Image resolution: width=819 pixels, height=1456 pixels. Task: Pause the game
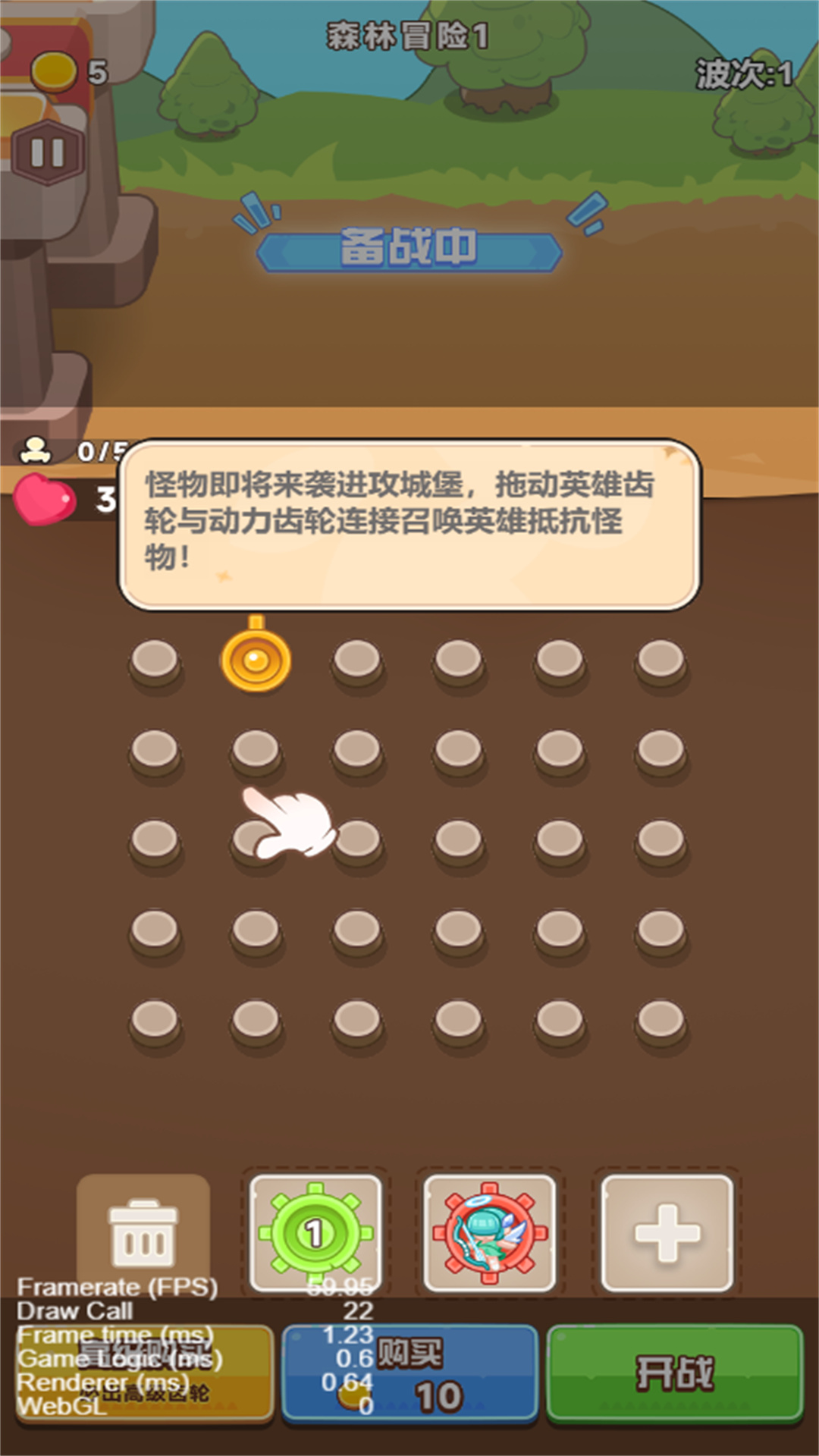pos(47,150)
